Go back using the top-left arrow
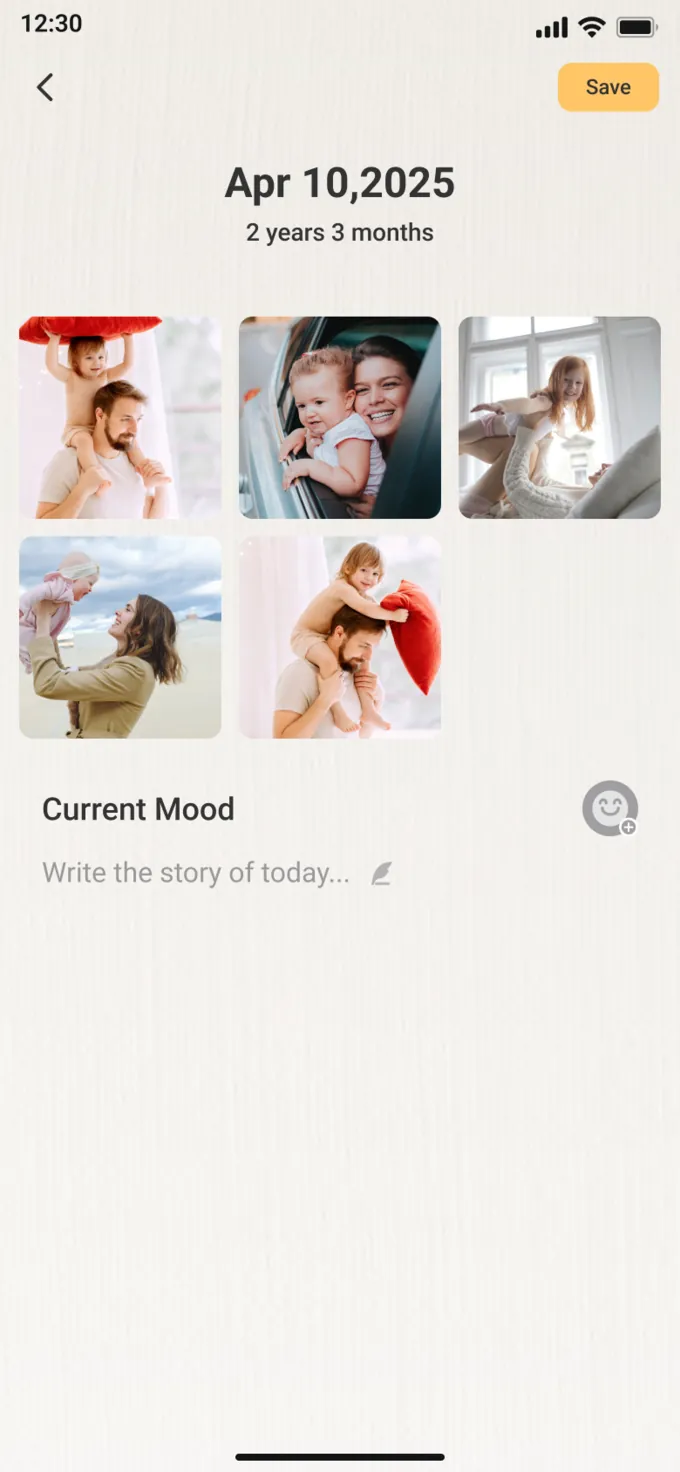The image size is (680, 1472). coord(45,87)
